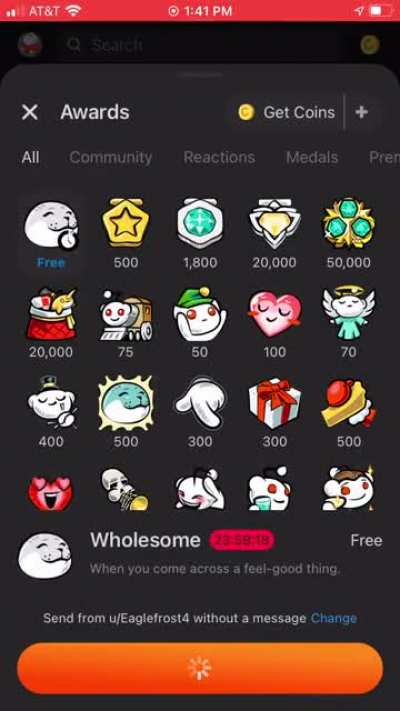This screenshot has width=400, height=711.
Task: Choose the 300-coin gift box award
Action: [274, 412]
